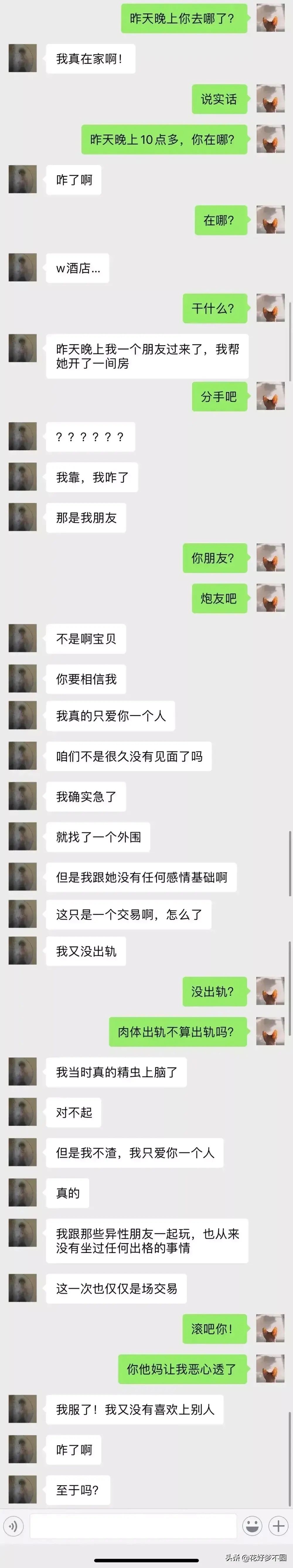Open sender's avatar beside "至于吗?" message
Viewport: 293px width, 1568px height.
pyautogui.click(x=23, y=1490)
